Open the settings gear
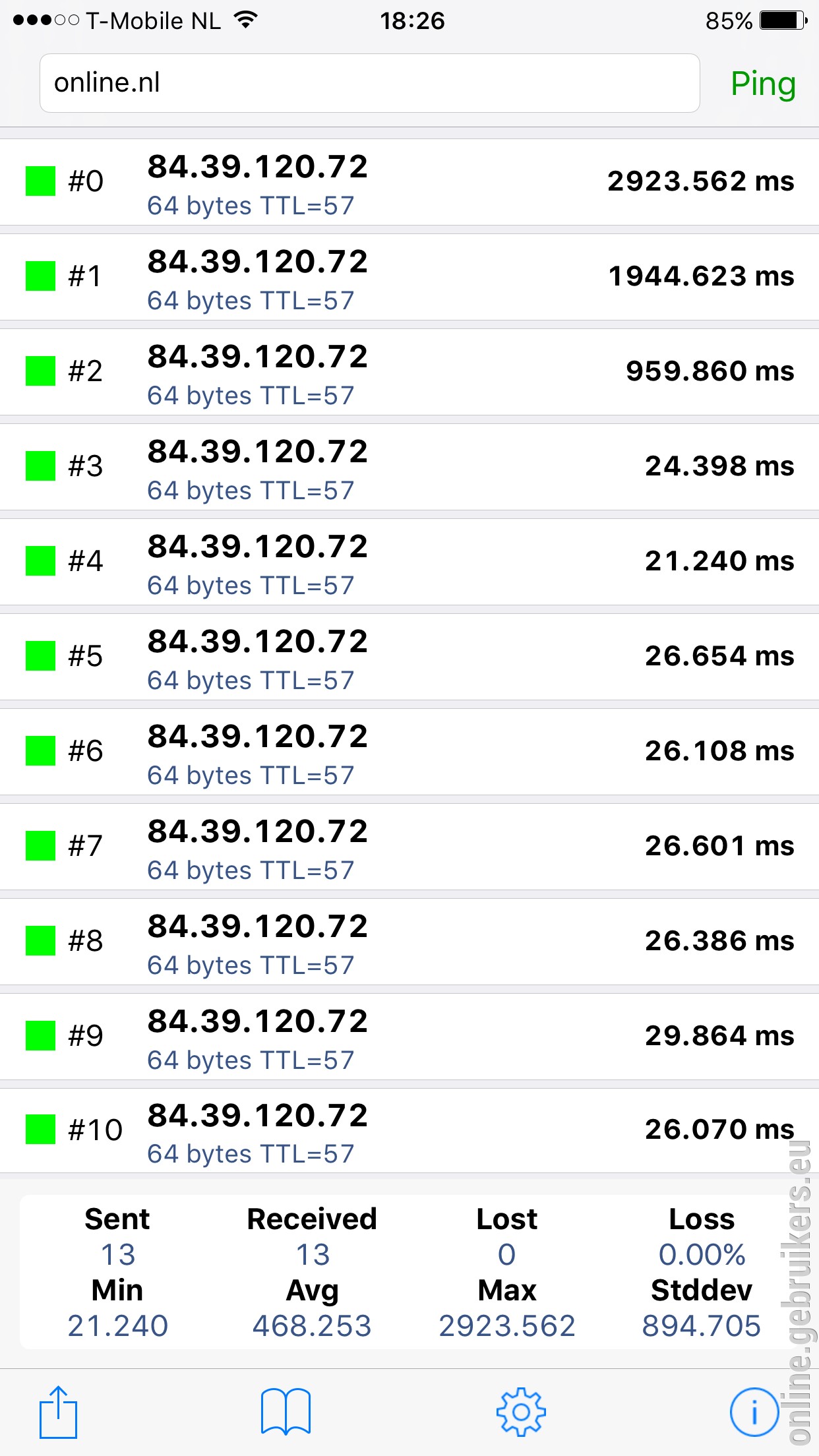This screenshot has height=1456, width=819. tap(521, 1412)
